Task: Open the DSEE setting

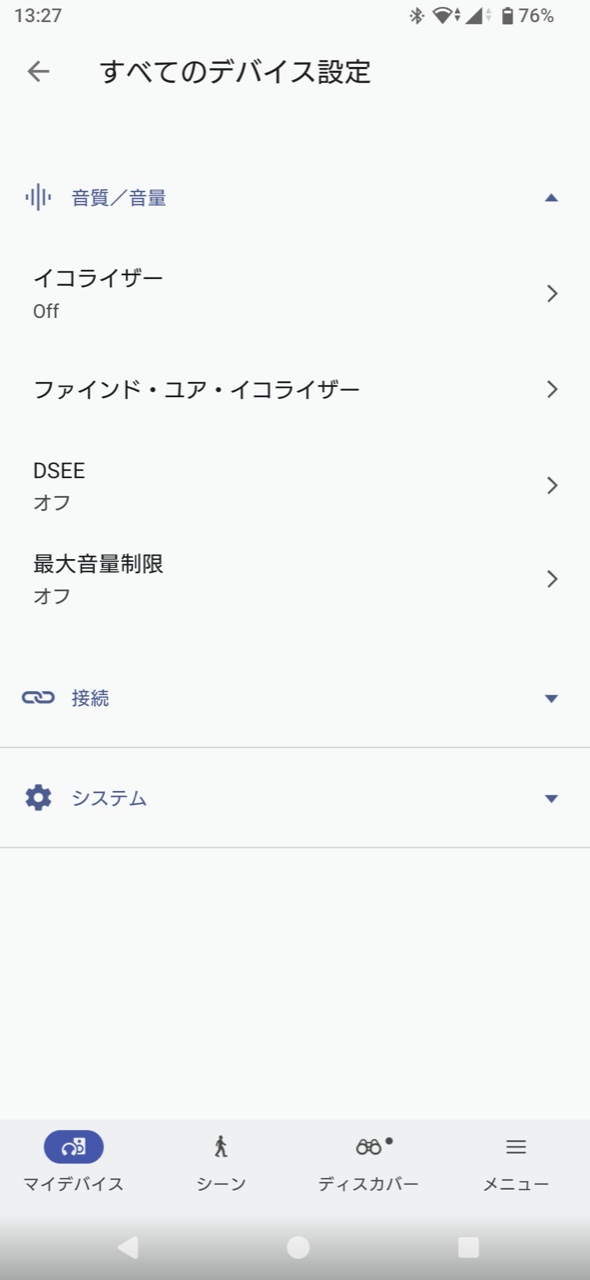Action: tap(295, 485)
